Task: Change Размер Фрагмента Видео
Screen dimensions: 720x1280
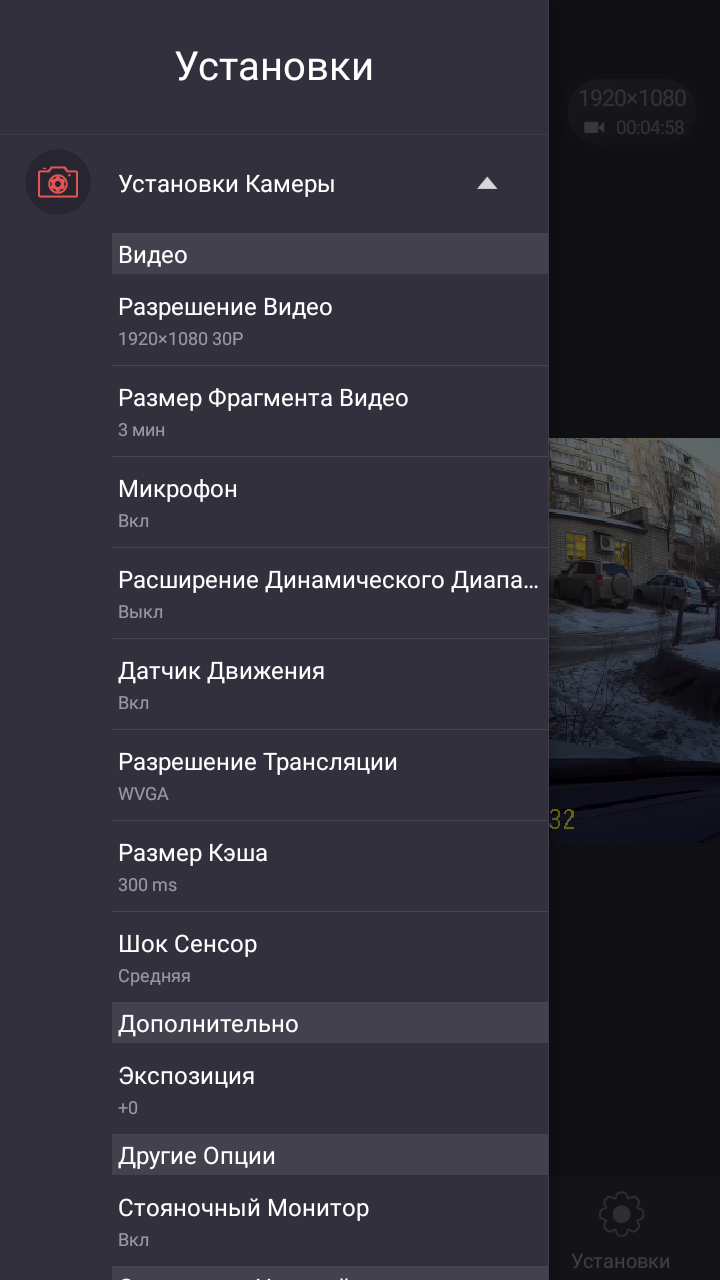Action: click(330, 411)
